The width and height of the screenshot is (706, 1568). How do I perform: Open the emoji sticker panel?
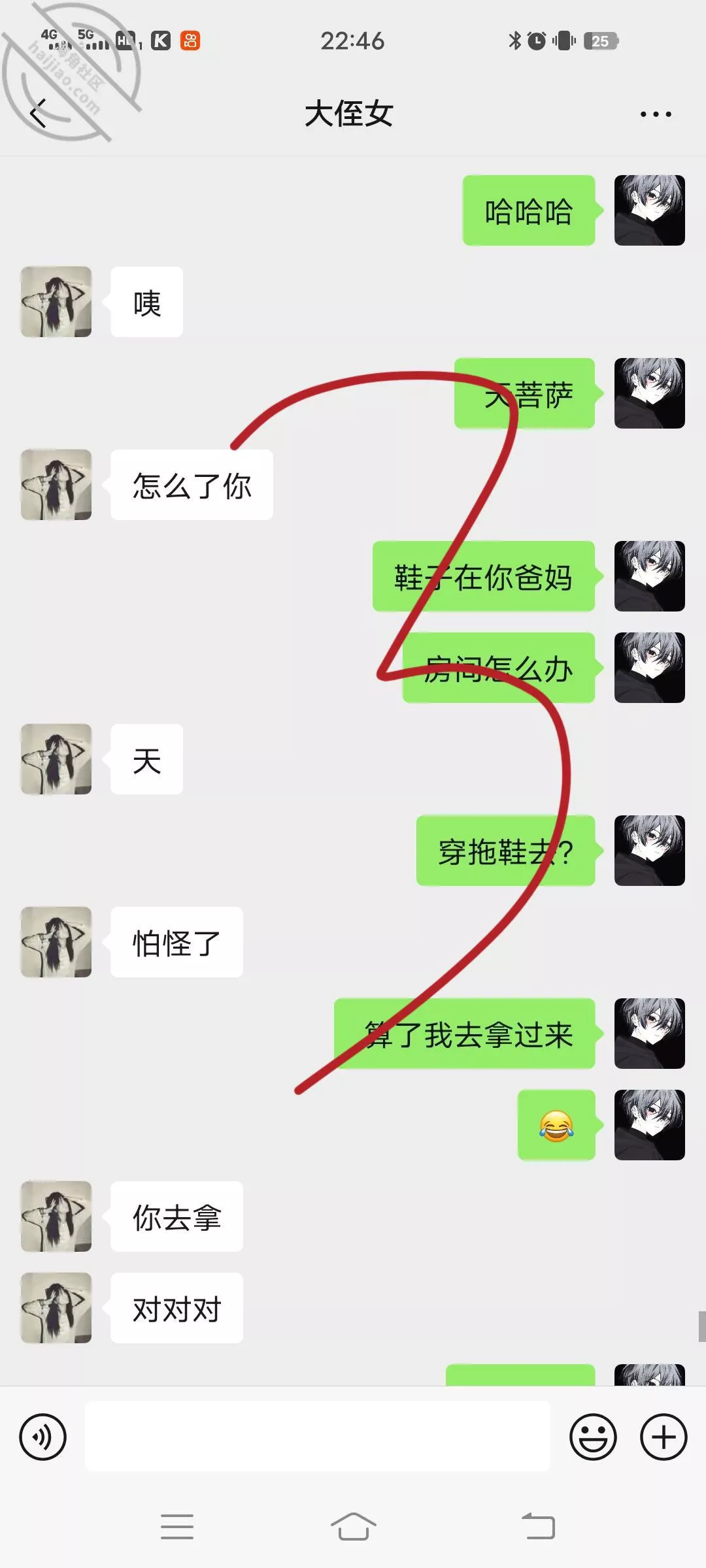[x=593, y=1437]
